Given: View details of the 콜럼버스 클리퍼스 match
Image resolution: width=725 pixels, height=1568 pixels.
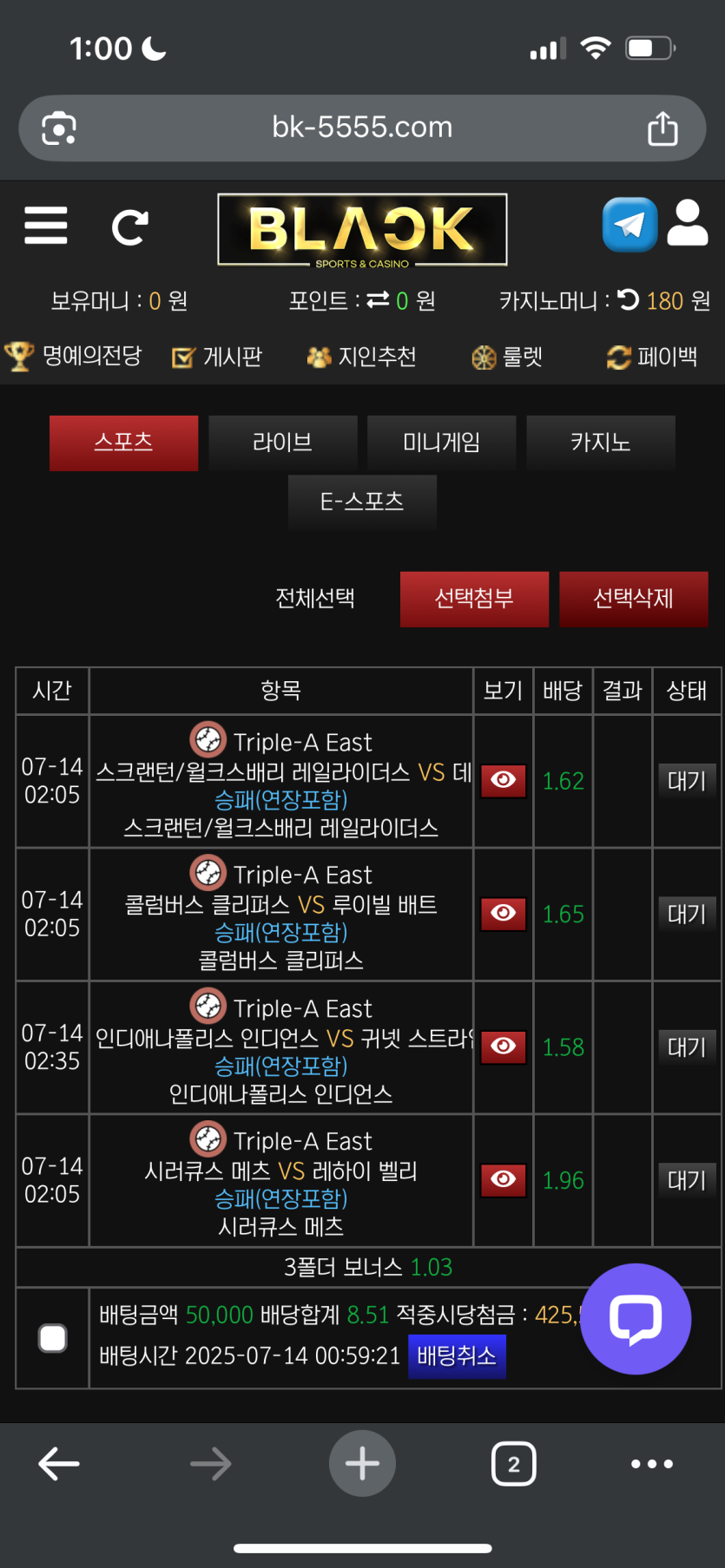Looking at the screenshot, I should click(x=504, y=914).
